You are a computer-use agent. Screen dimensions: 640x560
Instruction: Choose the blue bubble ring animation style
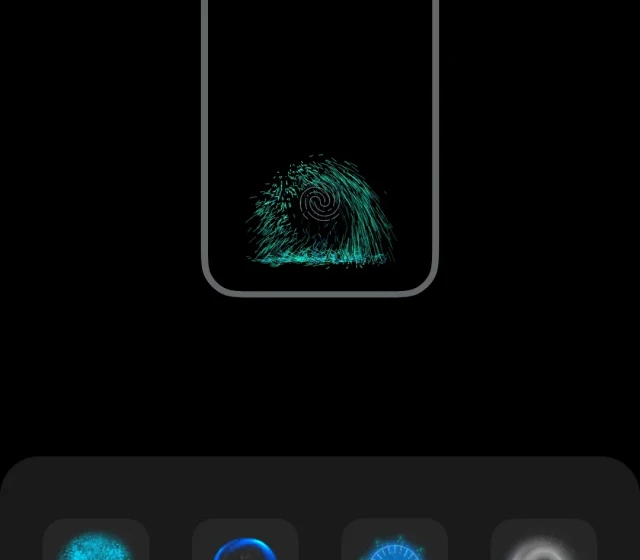(x=245, y=541)
